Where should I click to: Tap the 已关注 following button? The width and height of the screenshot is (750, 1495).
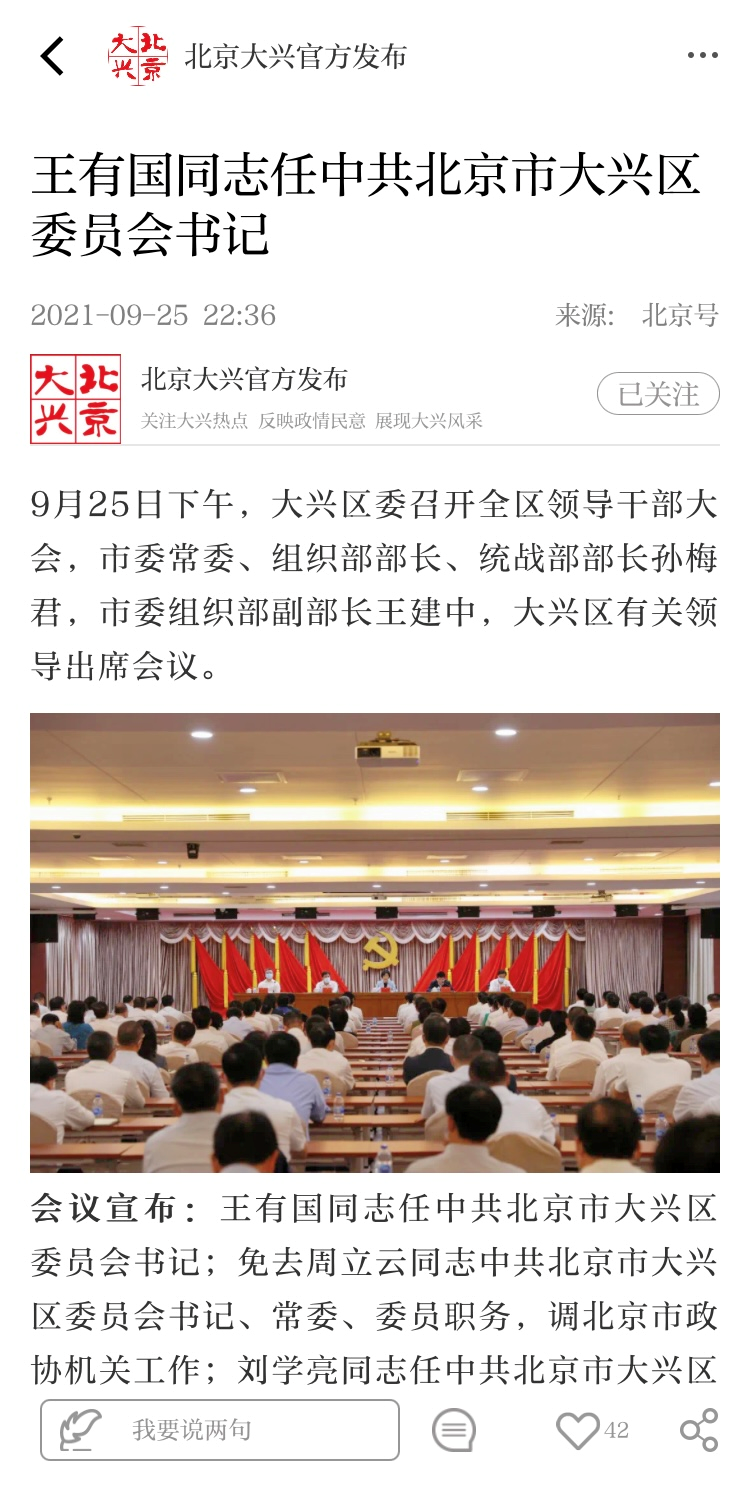coord(658,394)
